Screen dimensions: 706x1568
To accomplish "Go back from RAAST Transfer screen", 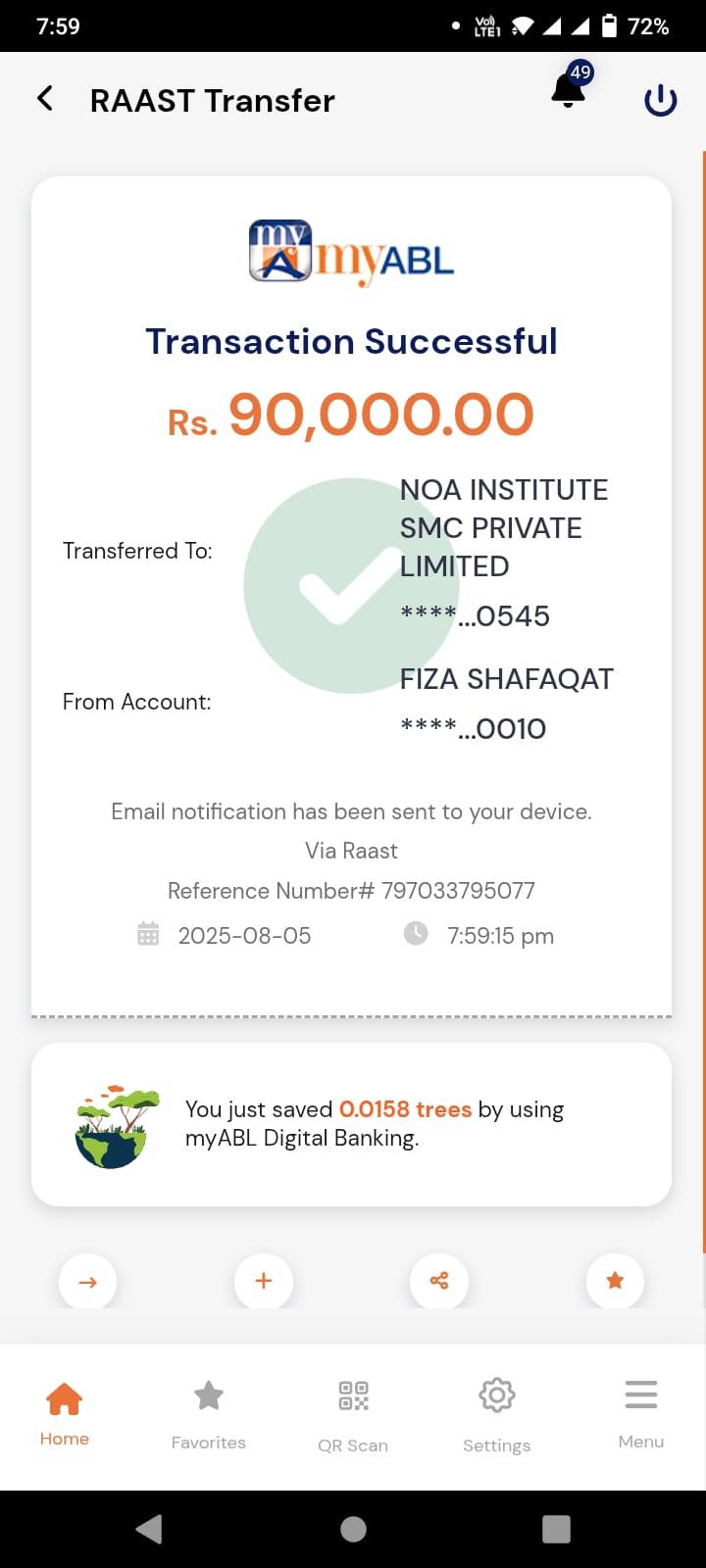I will tap(45, 99).
